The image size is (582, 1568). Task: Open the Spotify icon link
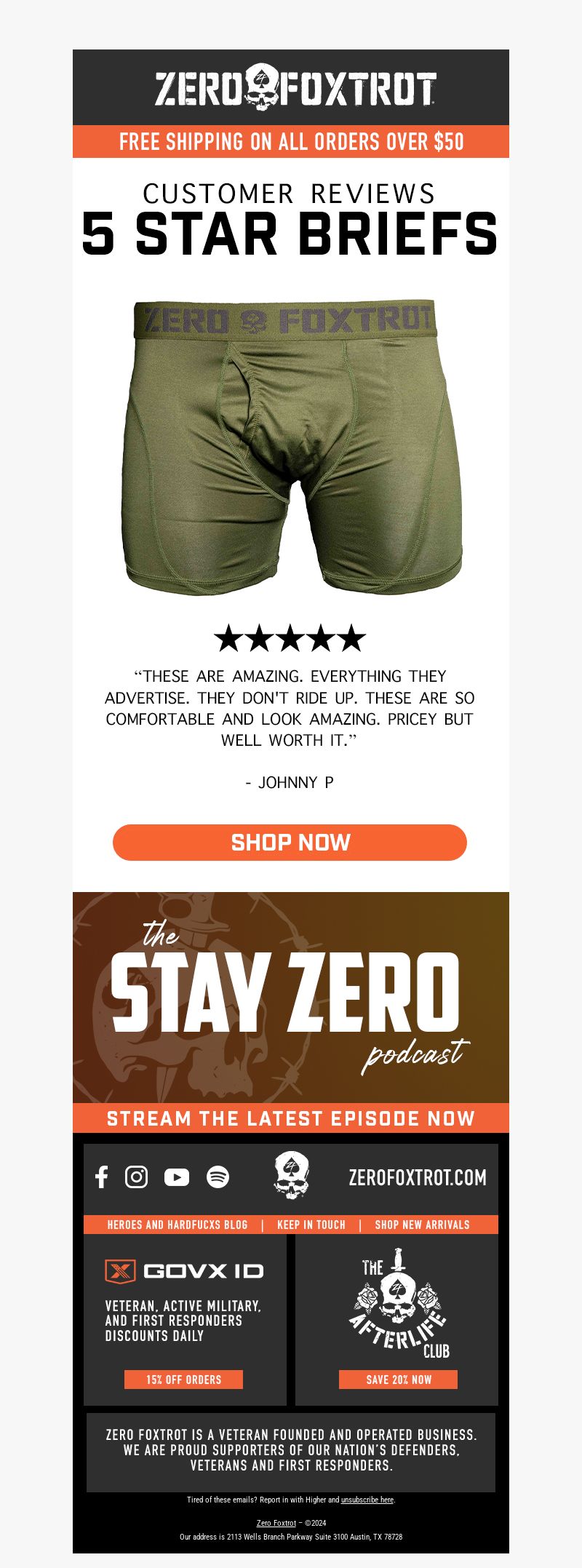218,1177
